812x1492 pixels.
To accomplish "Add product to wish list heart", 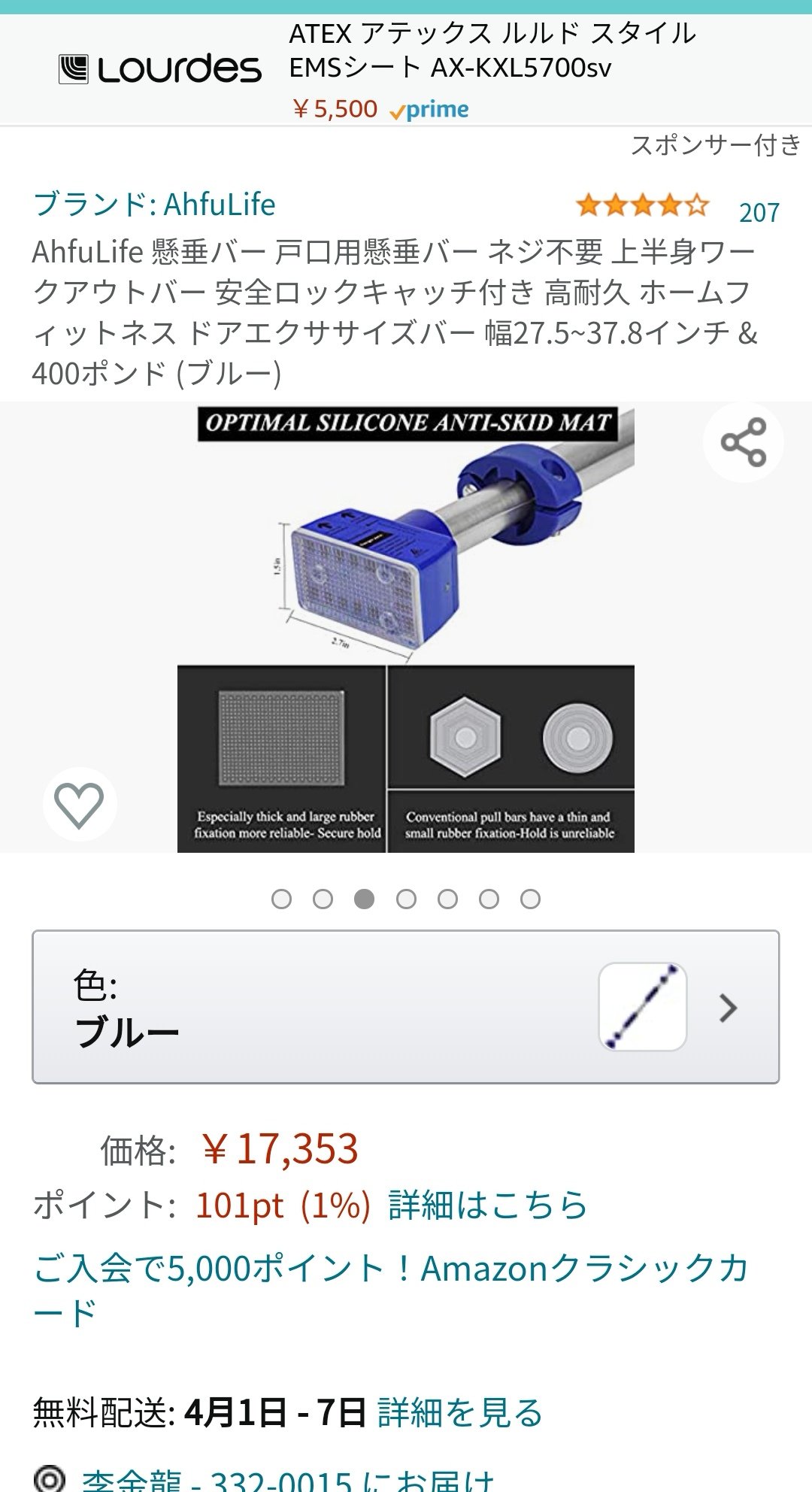I will click(80, 805).
